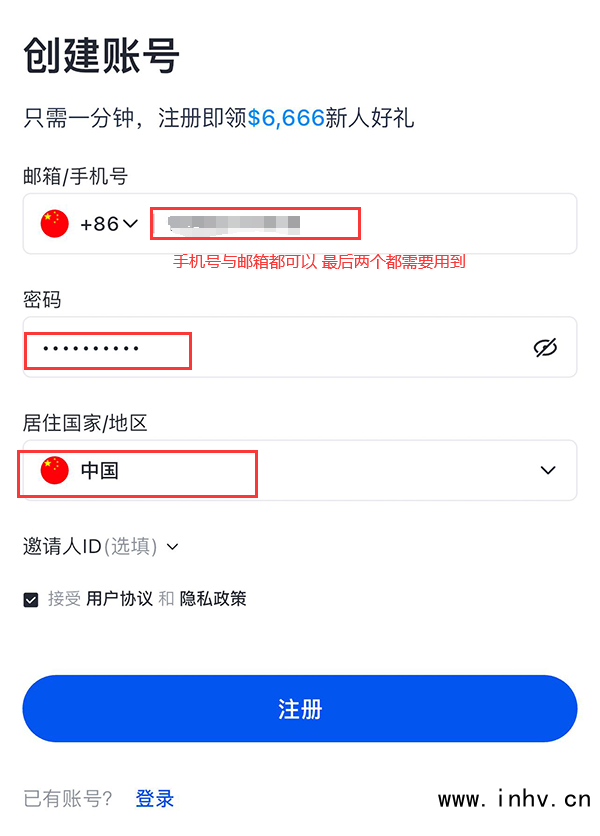Viewport: 600px width, 836px height.
Task: Open the country of residence dropdown
Action: click(300, 470)
